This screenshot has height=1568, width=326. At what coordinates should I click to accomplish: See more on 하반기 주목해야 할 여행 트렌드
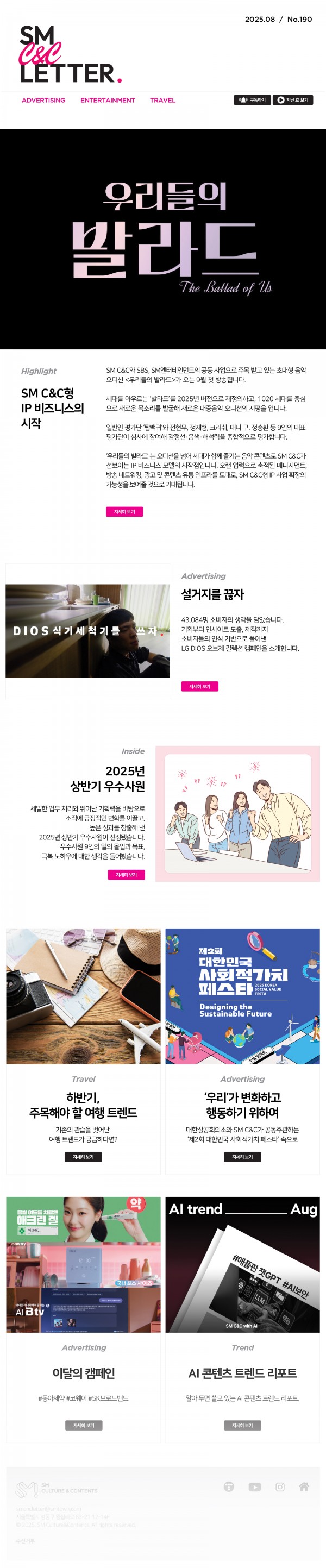(x=83, y=1157)
